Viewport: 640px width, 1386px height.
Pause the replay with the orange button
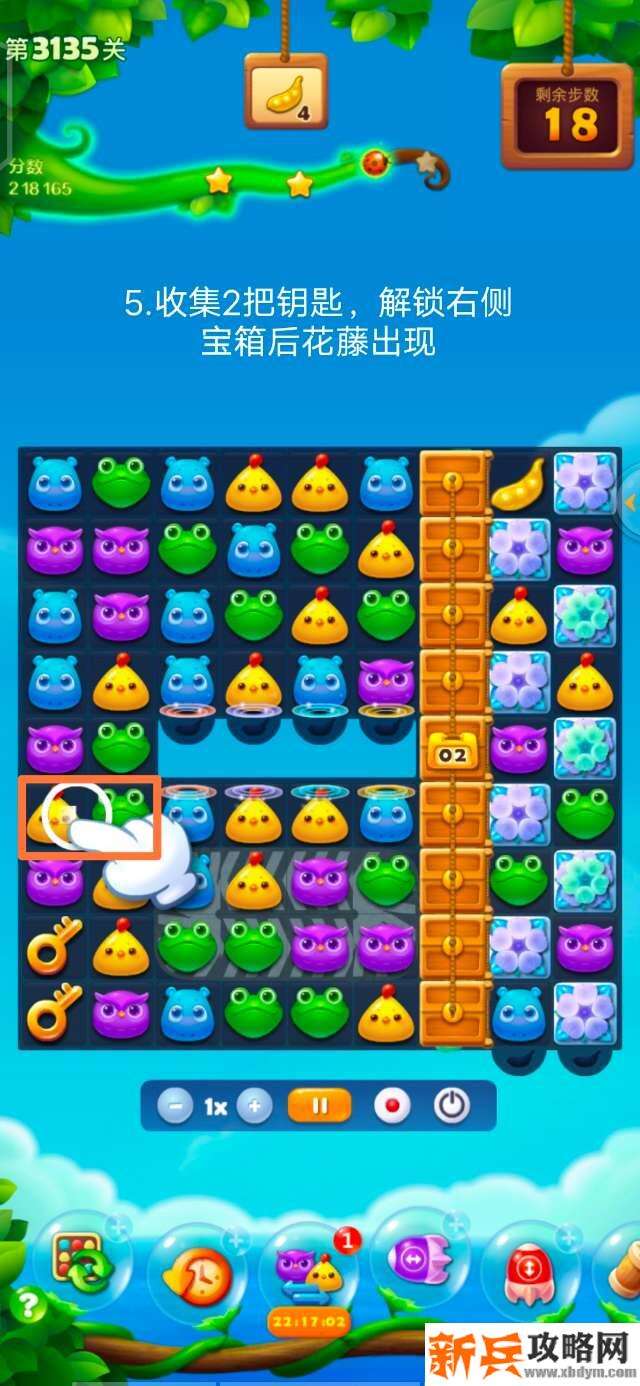[x=320, y=1107]
